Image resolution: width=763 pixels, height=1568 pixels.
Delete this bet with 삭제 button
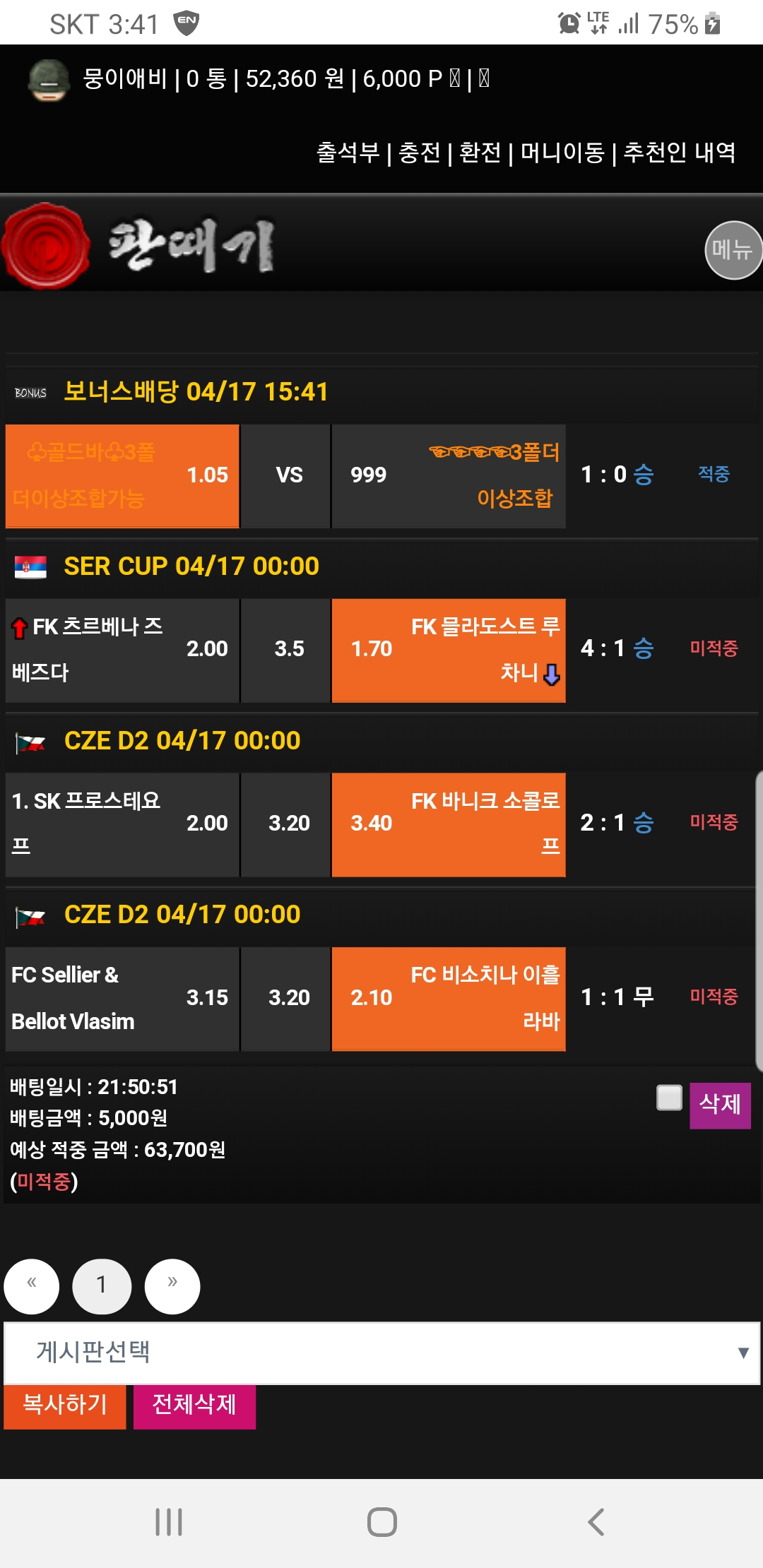coord(719,1105)
